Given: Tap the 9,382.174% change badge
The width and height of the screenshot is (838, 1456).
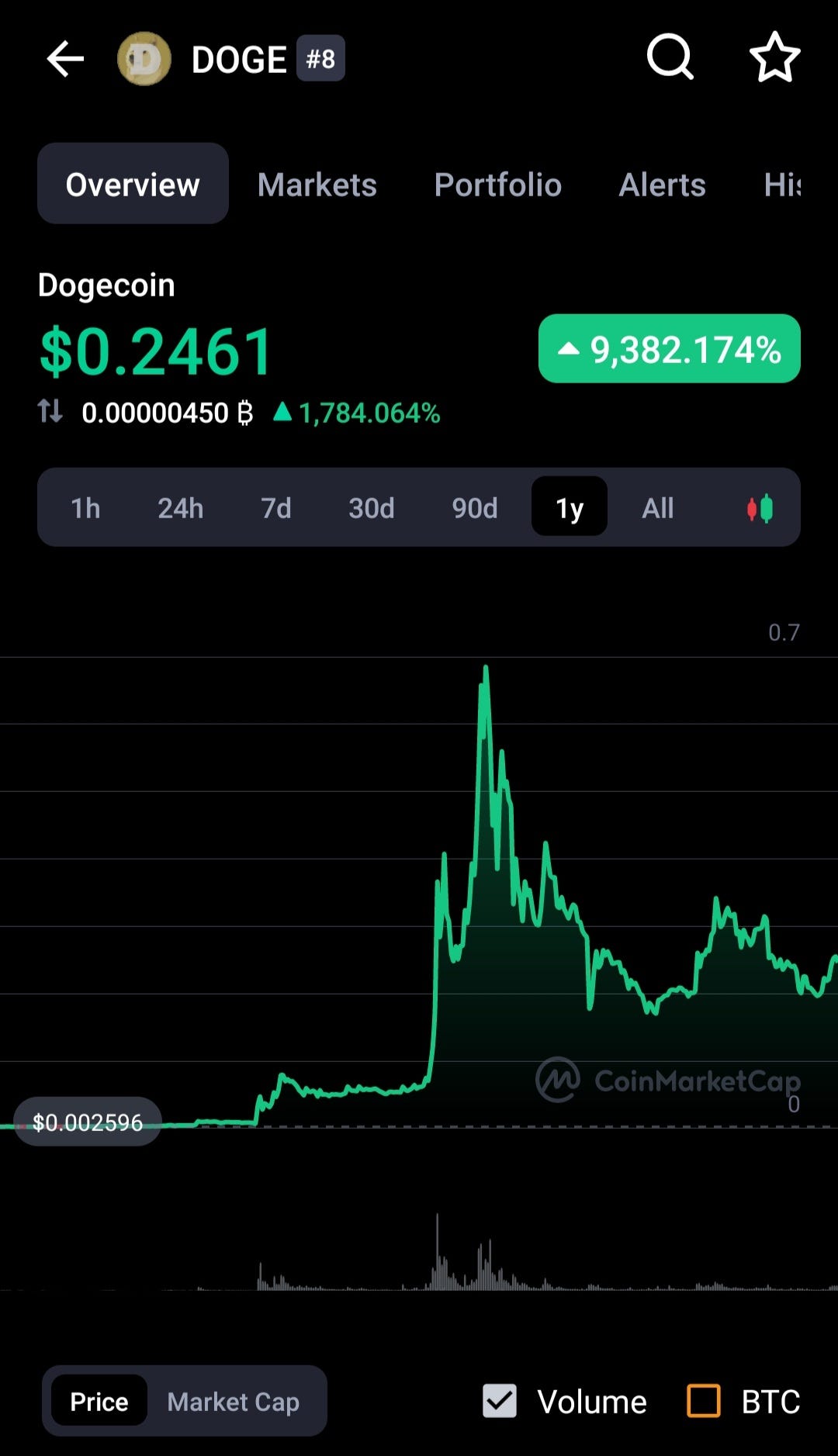Looking at the screenshot, I should (x=669, y=348).
